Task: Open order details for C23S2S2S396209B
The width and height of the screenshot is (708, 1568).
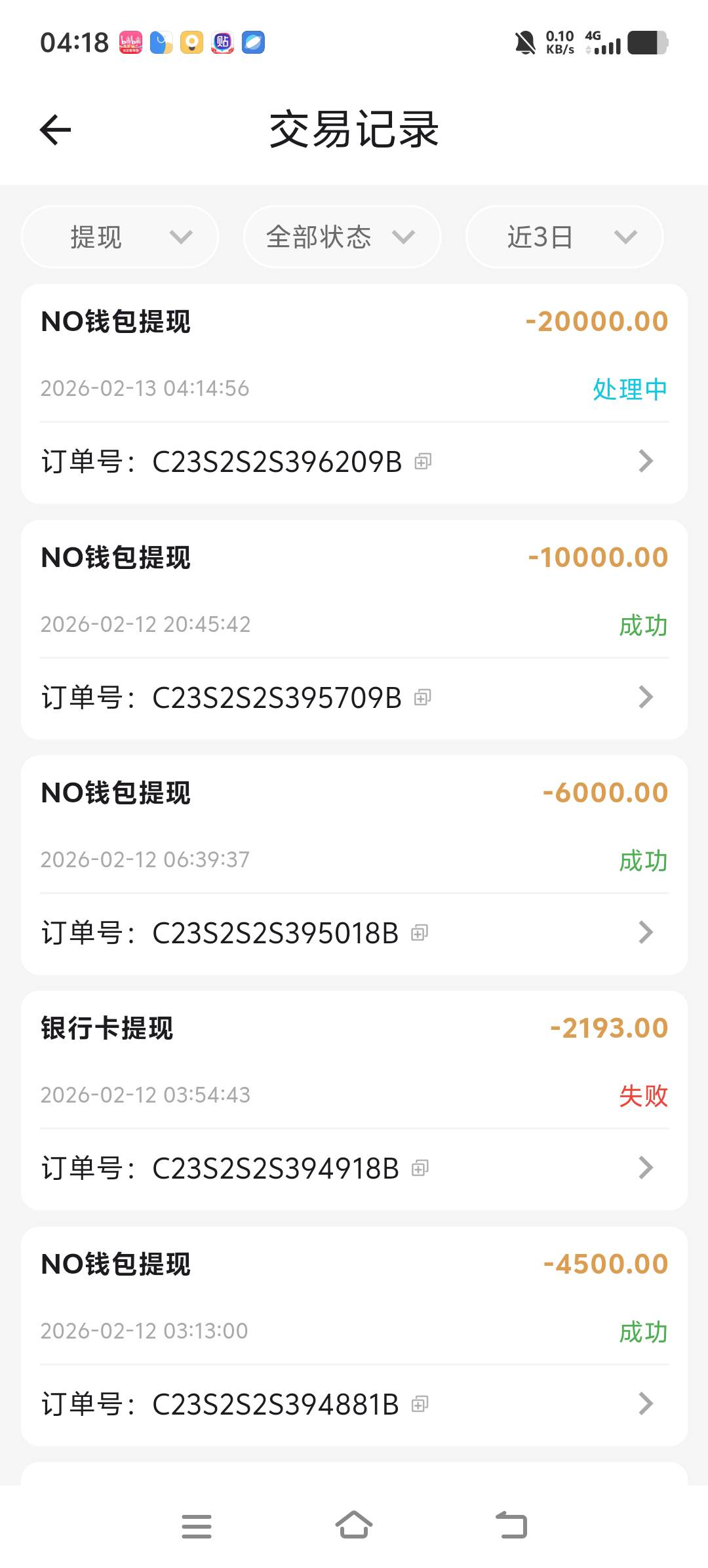Action: point(645,461)
